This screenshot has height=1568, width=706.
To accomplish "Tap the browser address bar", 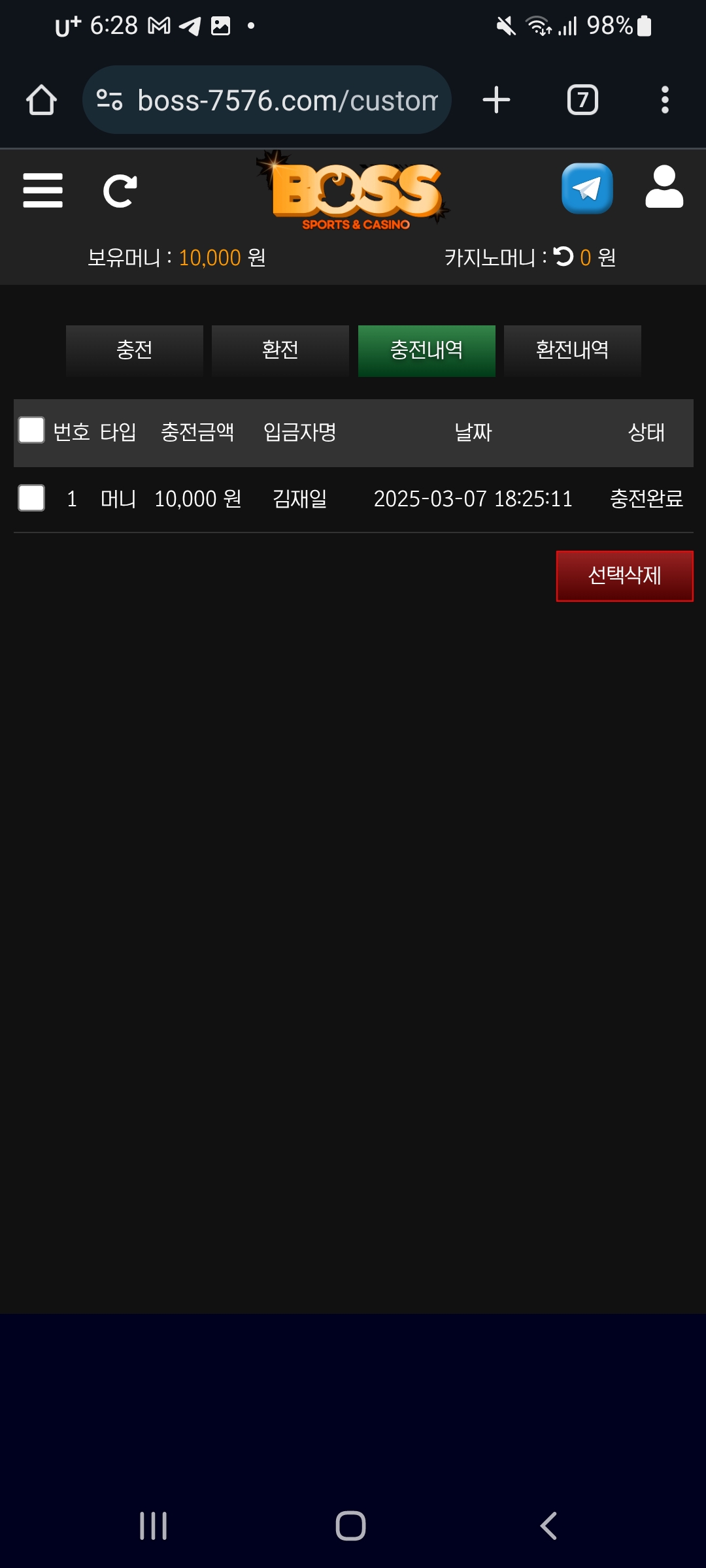I will (275, 100).
